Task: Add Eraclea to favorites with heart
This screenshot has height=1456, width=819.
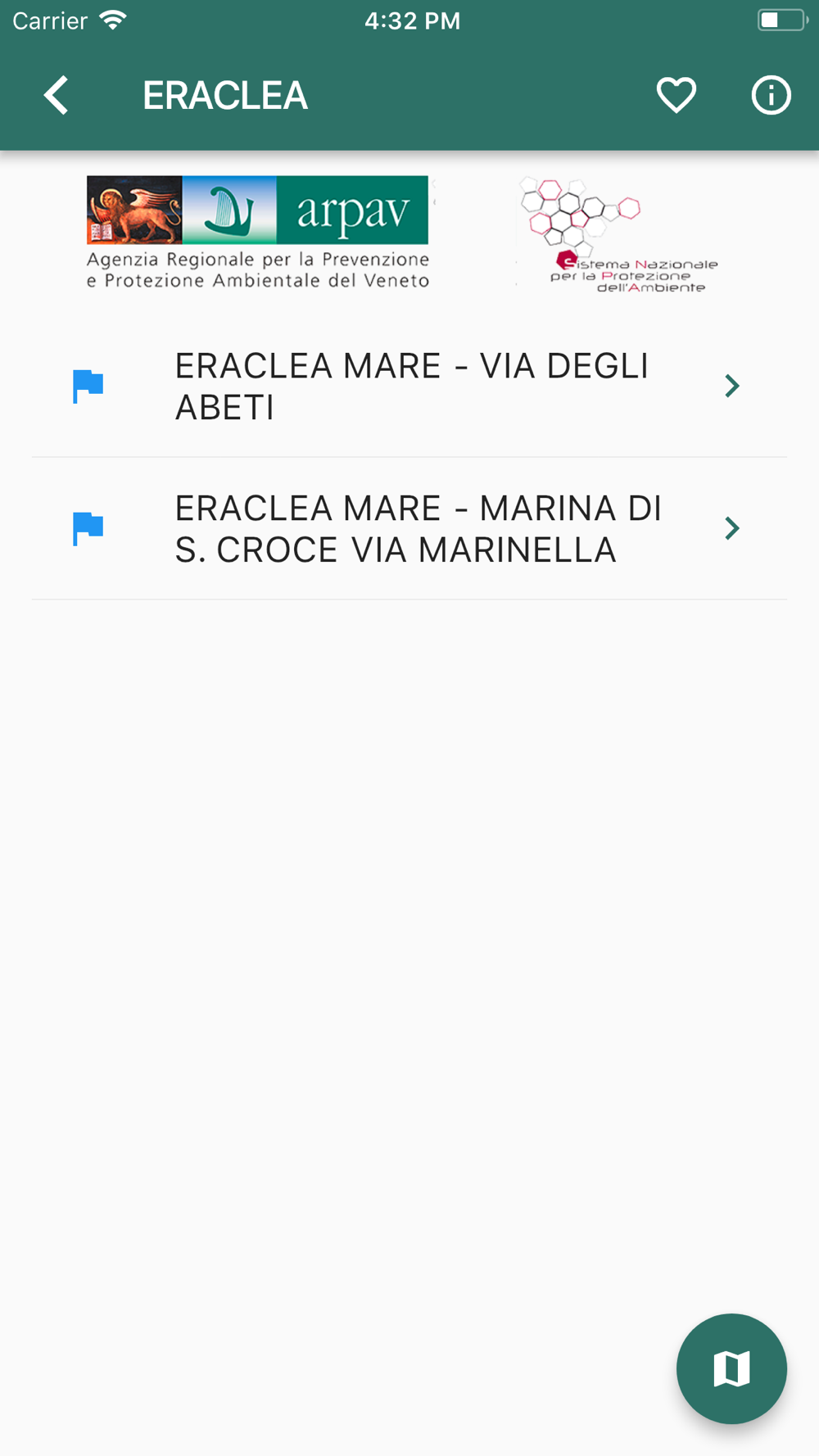Action: pyautogui.click(x=676, y=96)
